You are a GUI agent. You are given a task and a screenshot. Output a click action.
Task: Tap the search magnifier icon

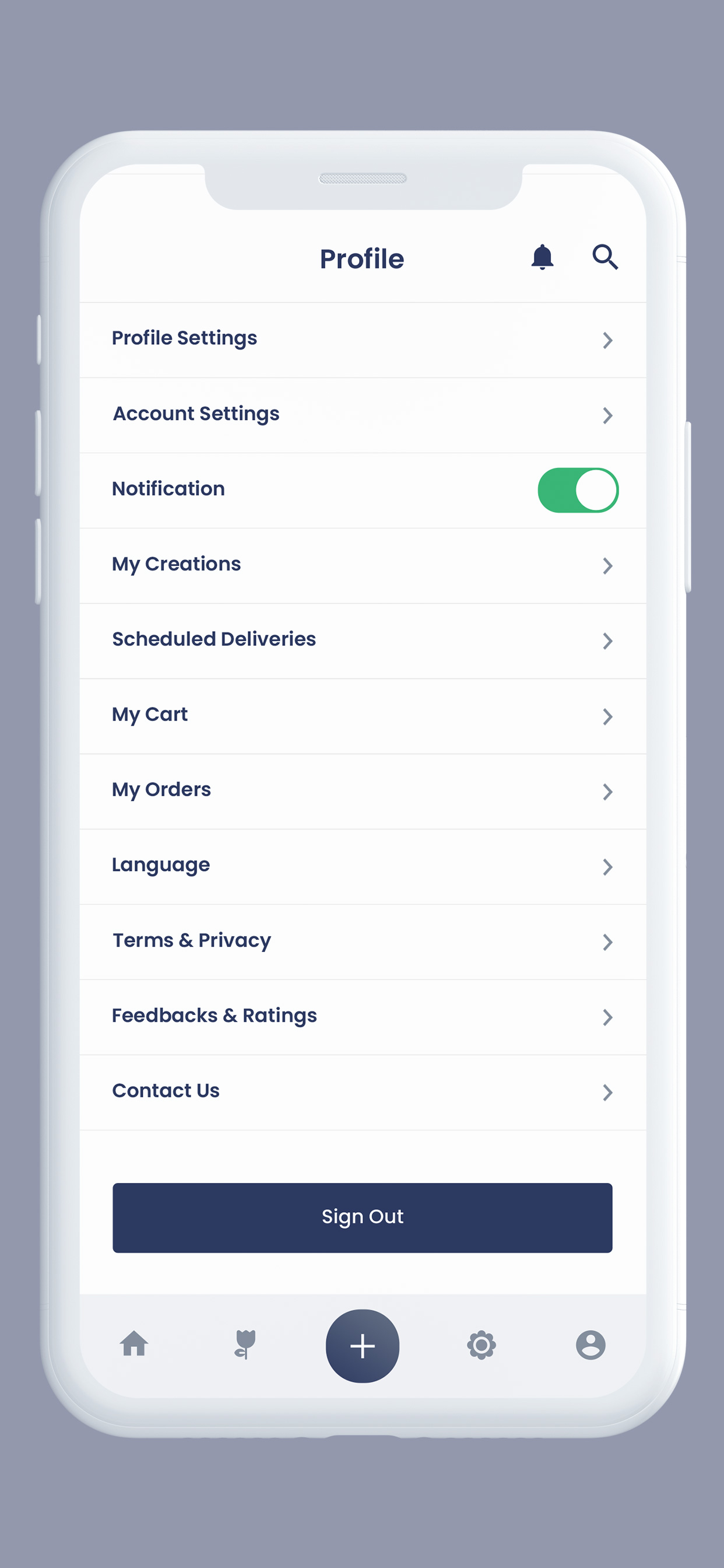(x=605, y=257)
